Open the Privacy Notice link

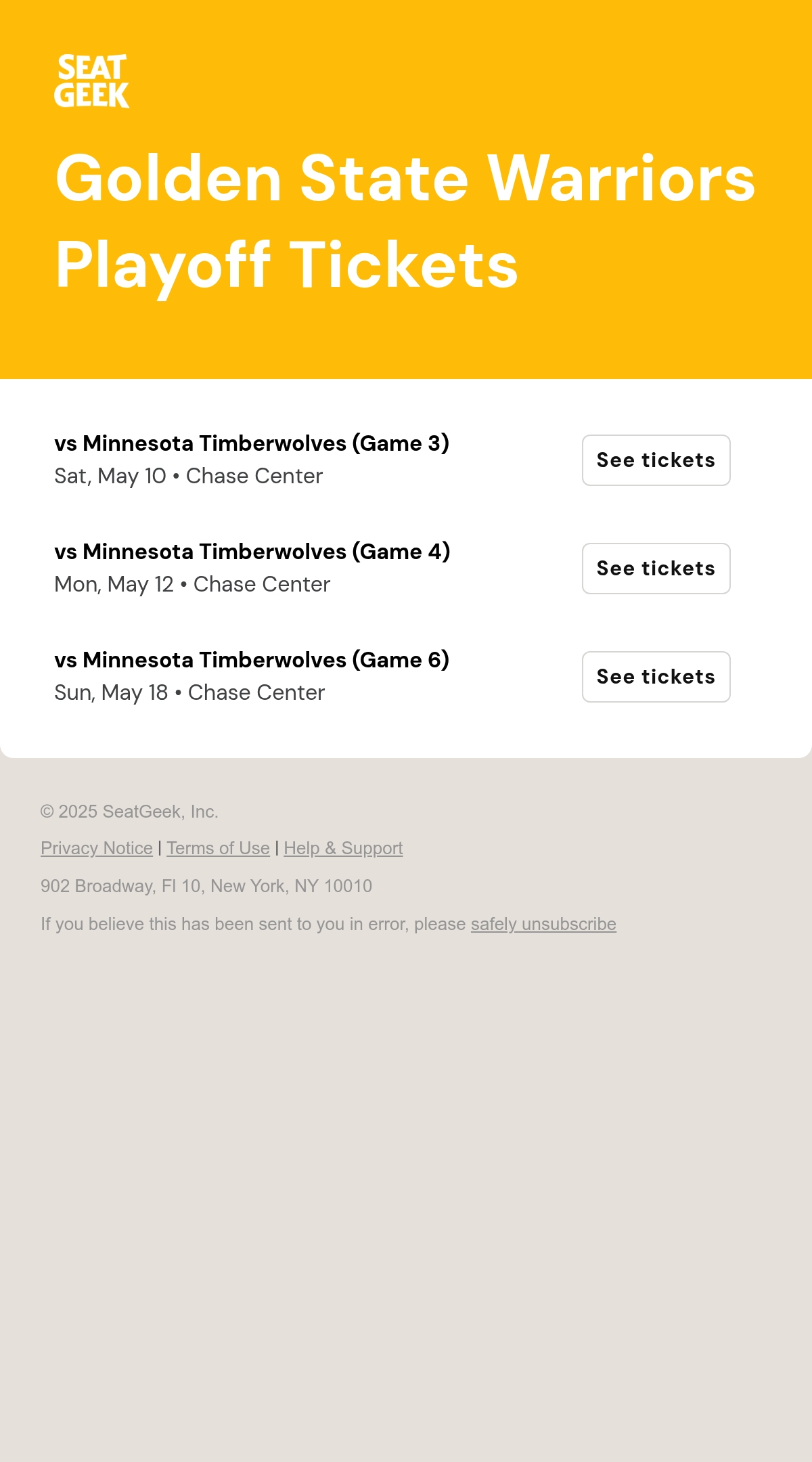tap(97, 848)
